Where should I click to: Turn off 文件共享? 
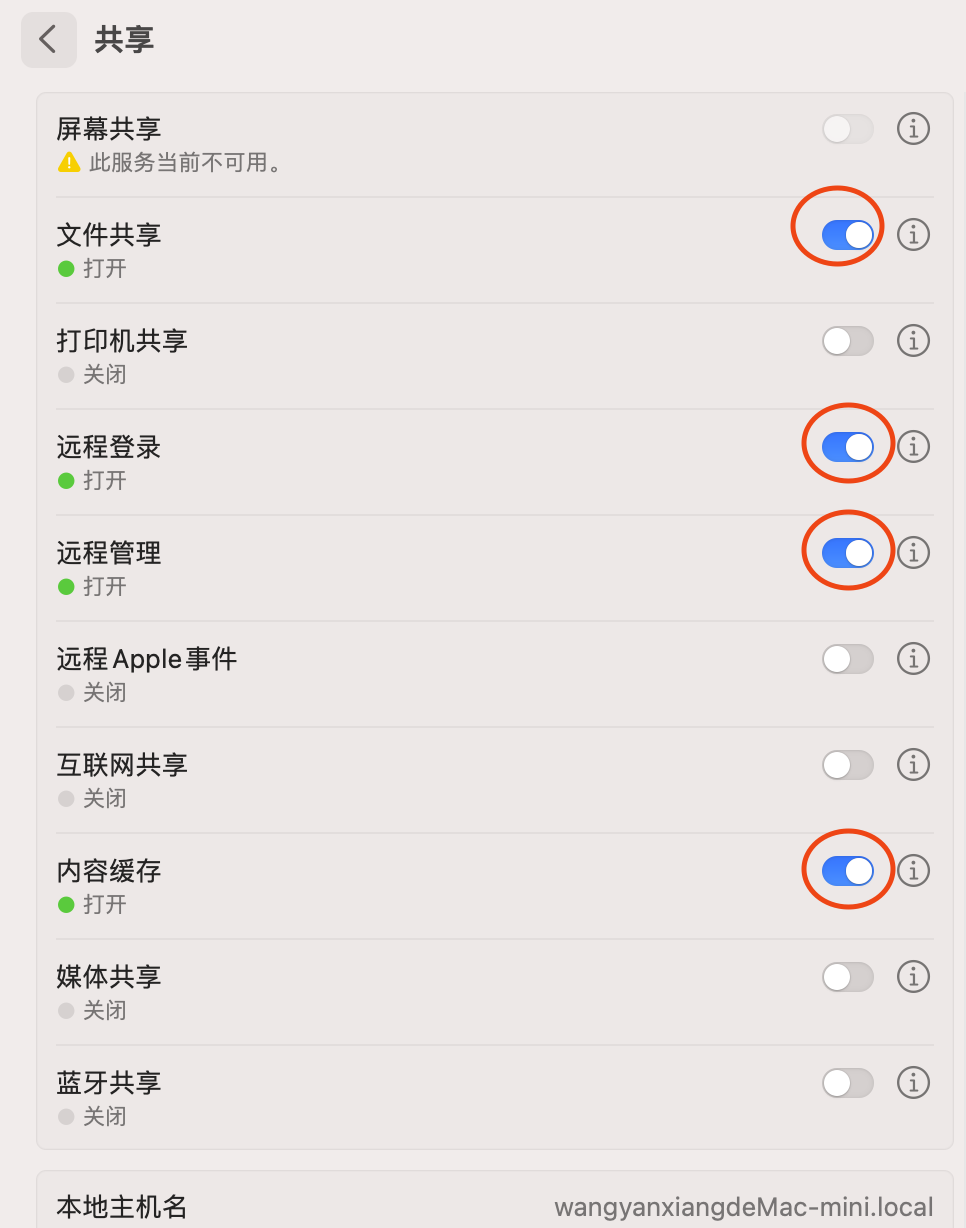pos(847,235)
